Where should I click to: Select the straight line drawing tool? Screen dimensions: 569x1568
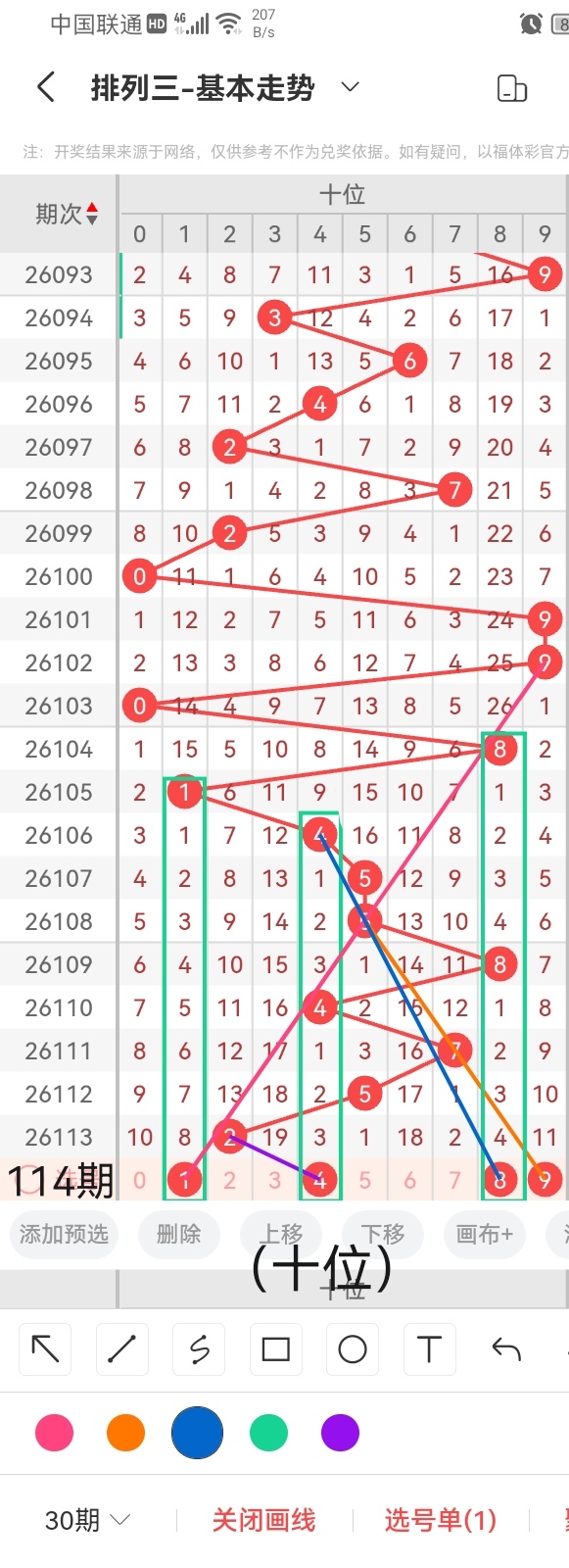(121, 1349)
